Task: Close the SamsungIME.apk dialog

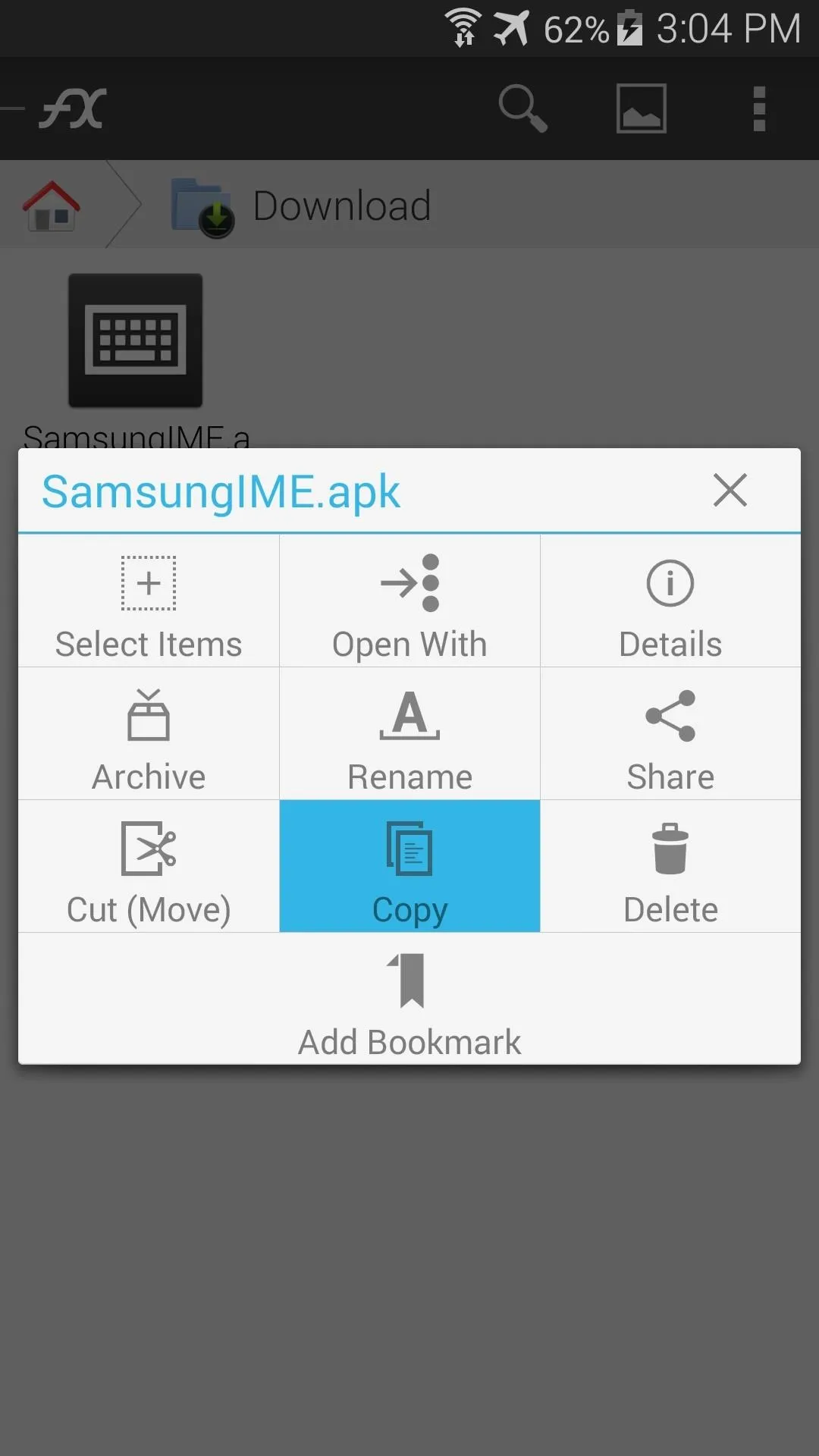Action: [x=730, y=490]
